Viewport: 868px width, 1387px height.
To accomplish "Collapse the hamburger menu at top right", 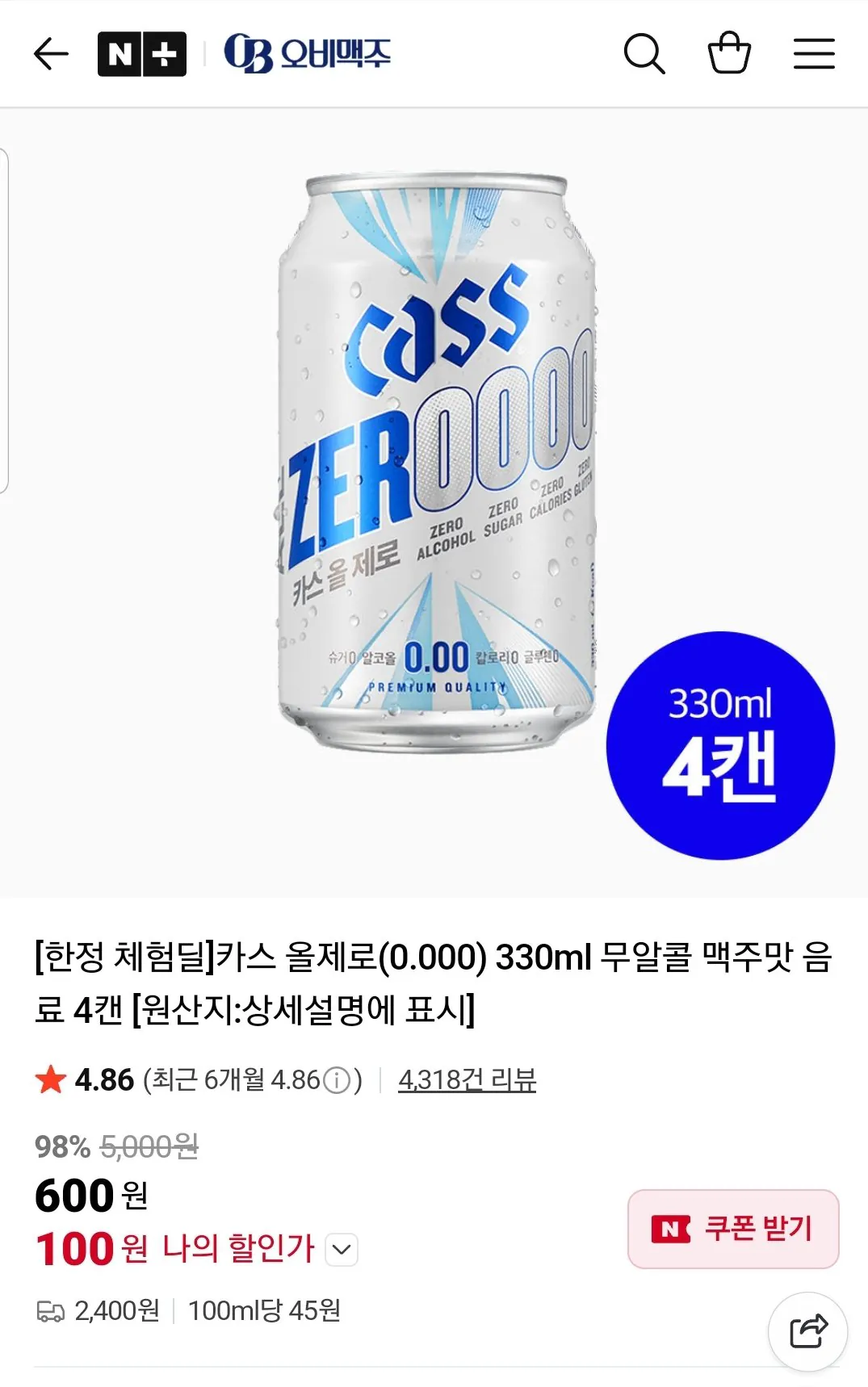I will pos(814,53).
